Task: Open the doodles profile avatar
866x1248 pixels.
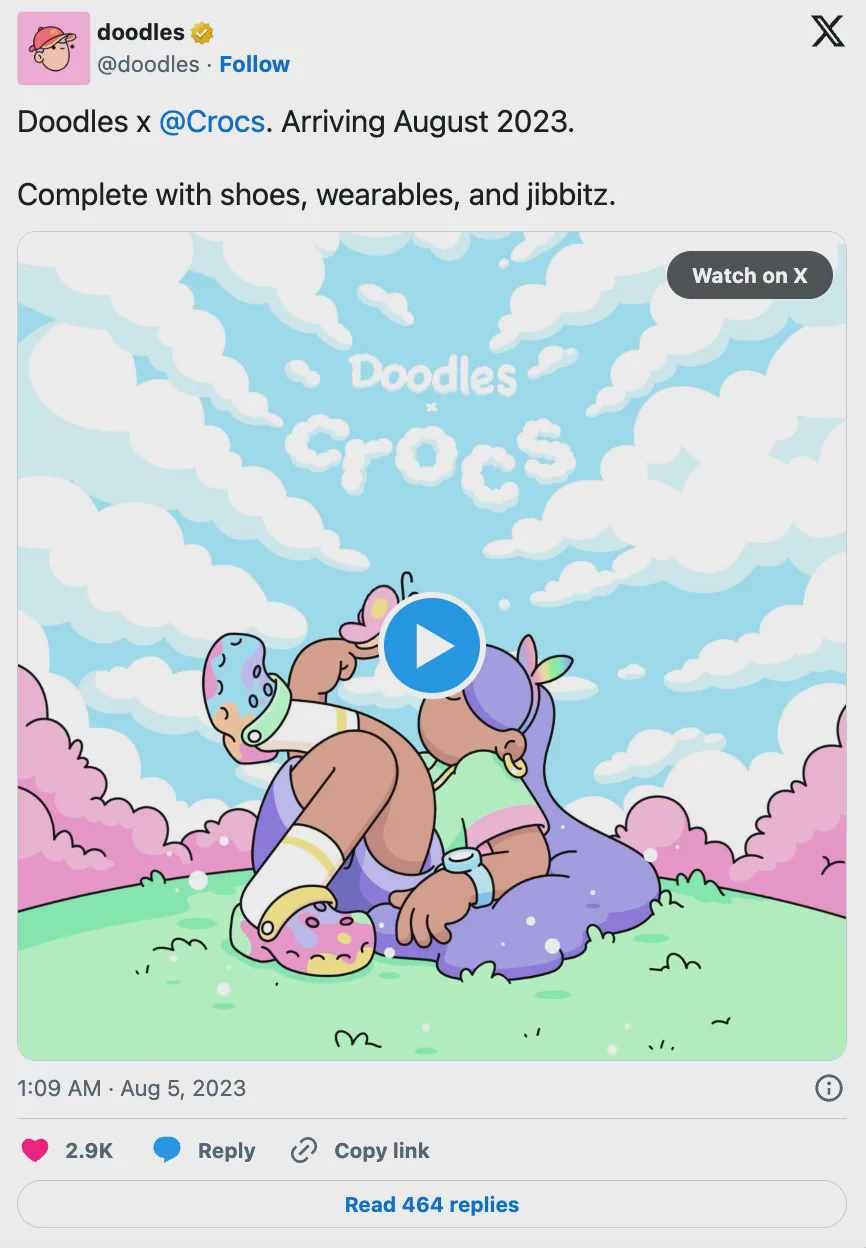Action: click(54, 49)
